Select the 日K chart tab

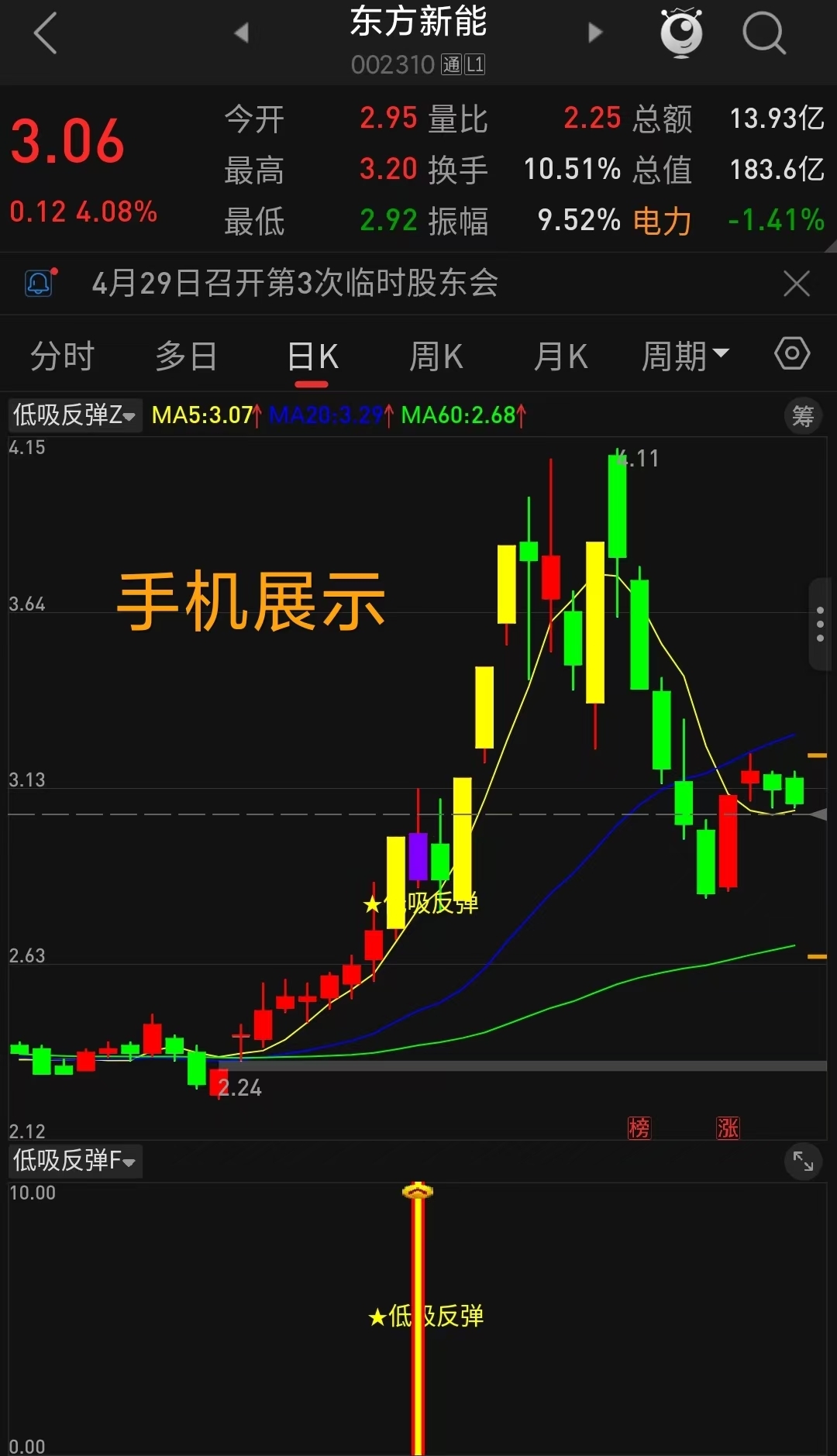coord(312,356)
